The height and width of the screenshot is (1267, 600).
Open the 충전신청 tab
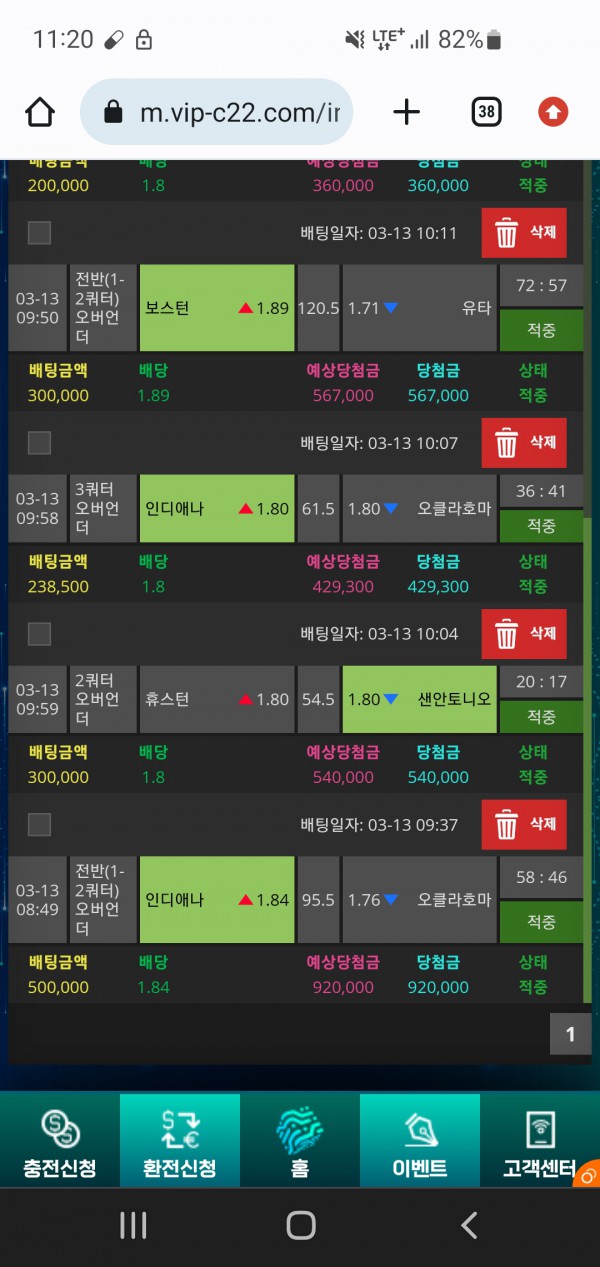(60, 1142)
